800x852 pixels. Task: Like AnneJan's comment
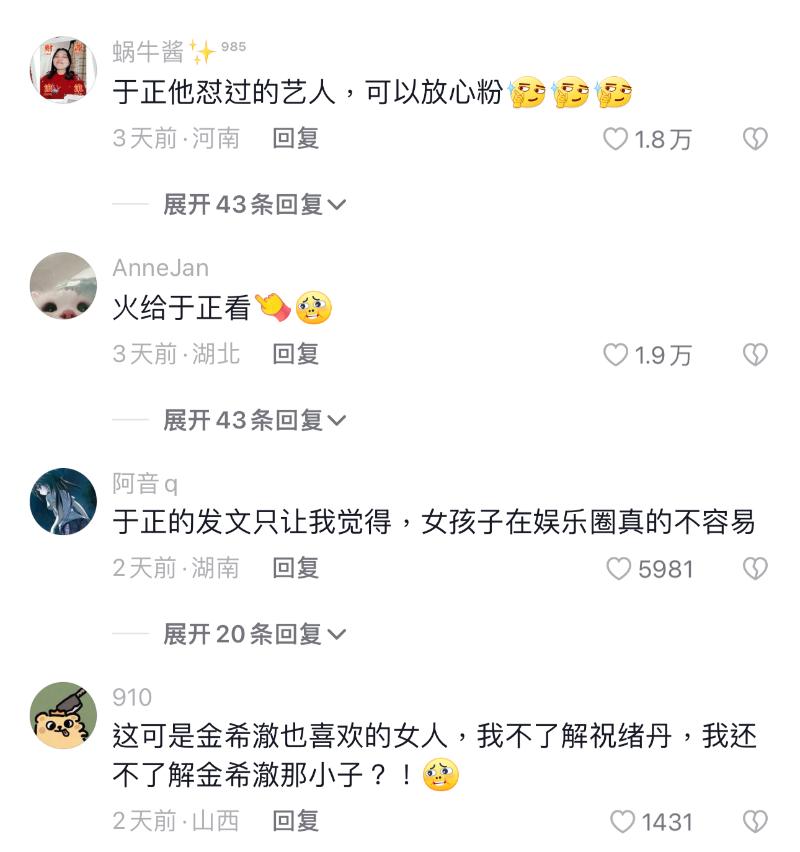pyautogui.click(x=616, y=354)
